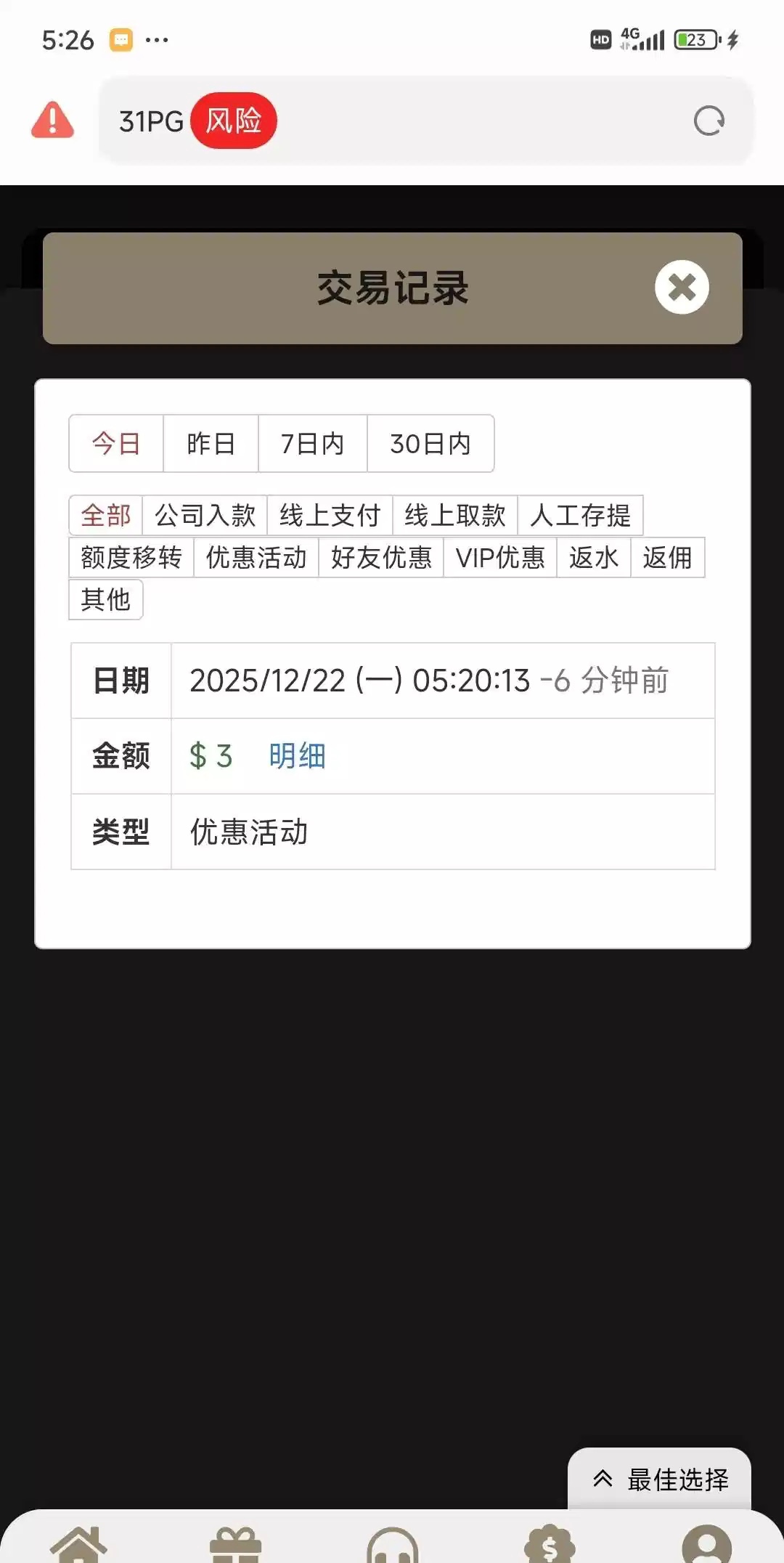Switch to the 7日内 date range

312,444
